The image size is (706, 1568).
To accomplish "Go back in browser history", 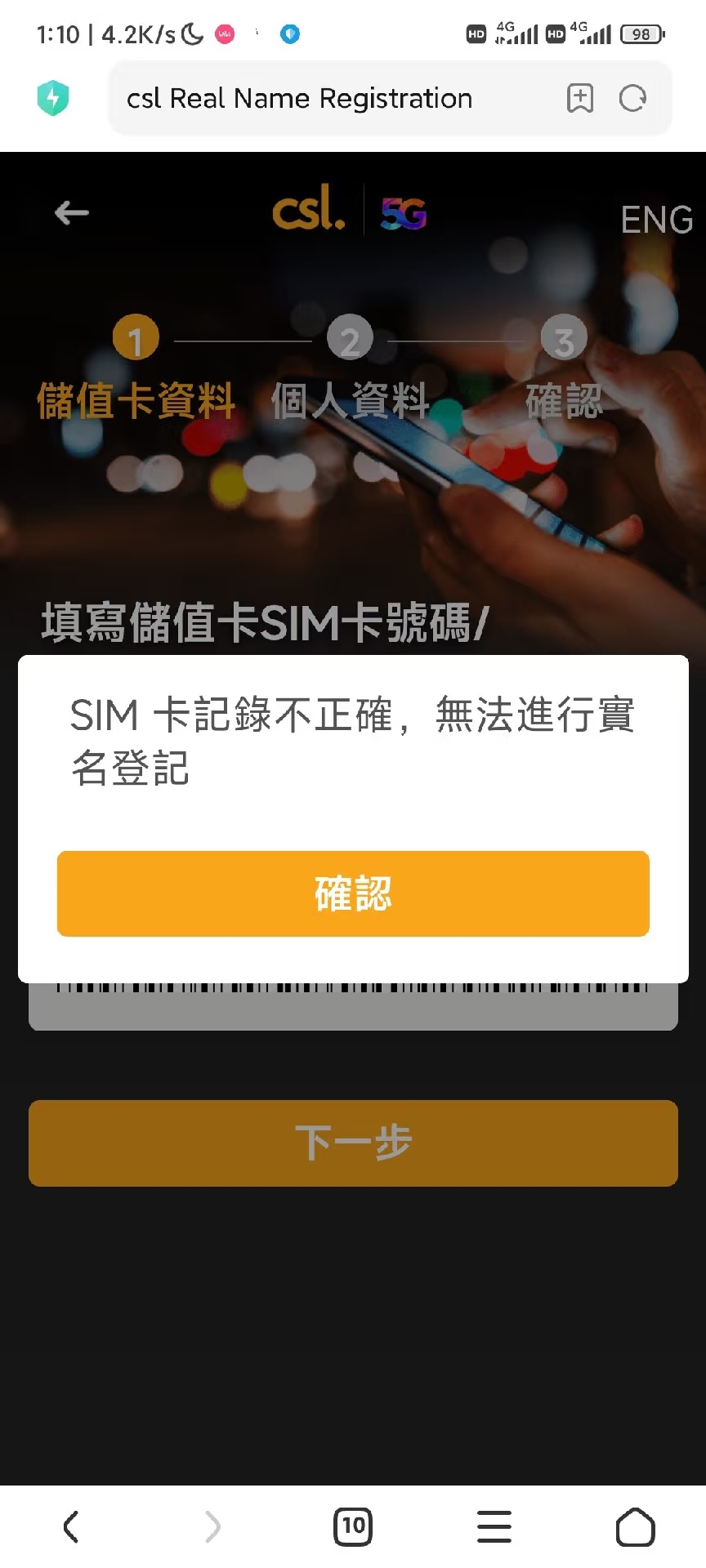I will coord(71,1526).
